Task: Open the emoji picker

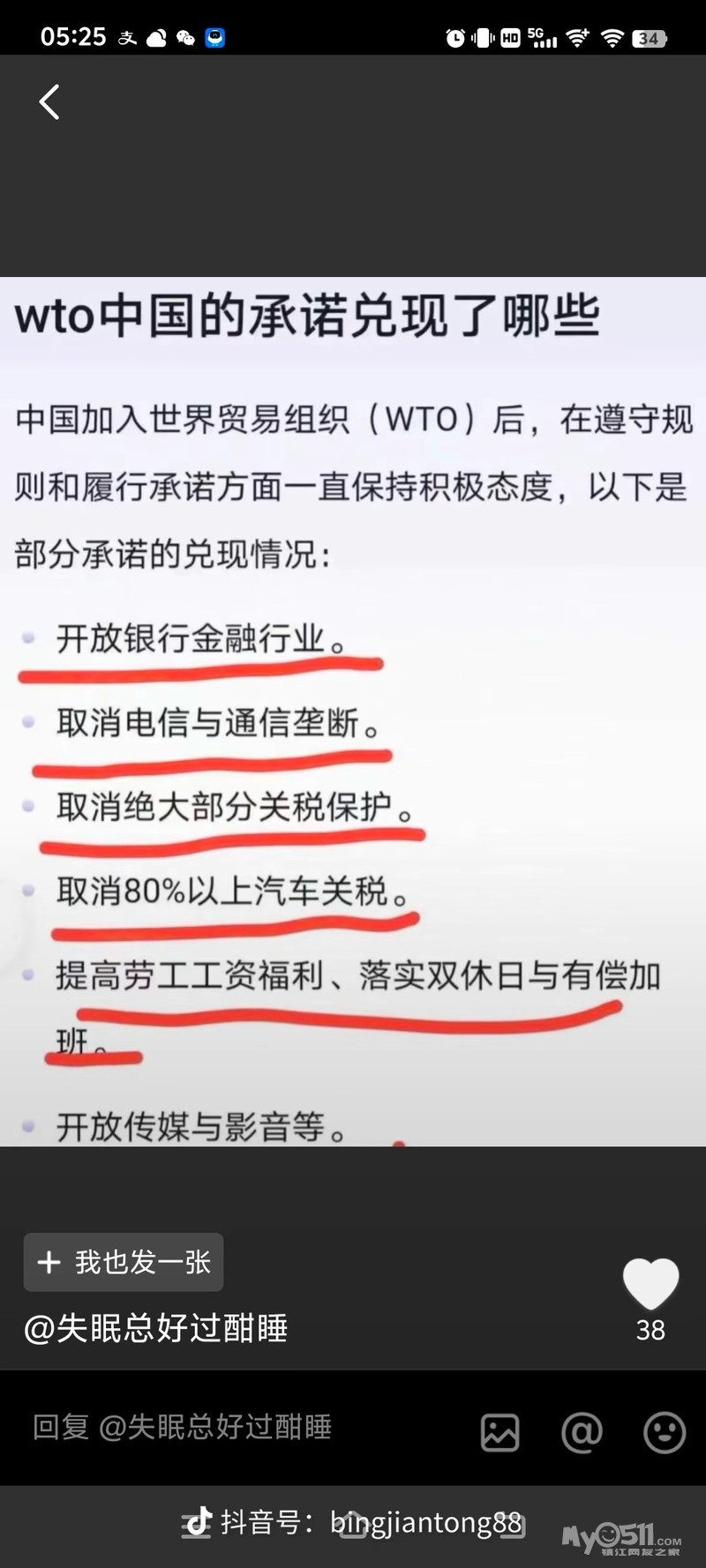Action: coord(664,1432)
